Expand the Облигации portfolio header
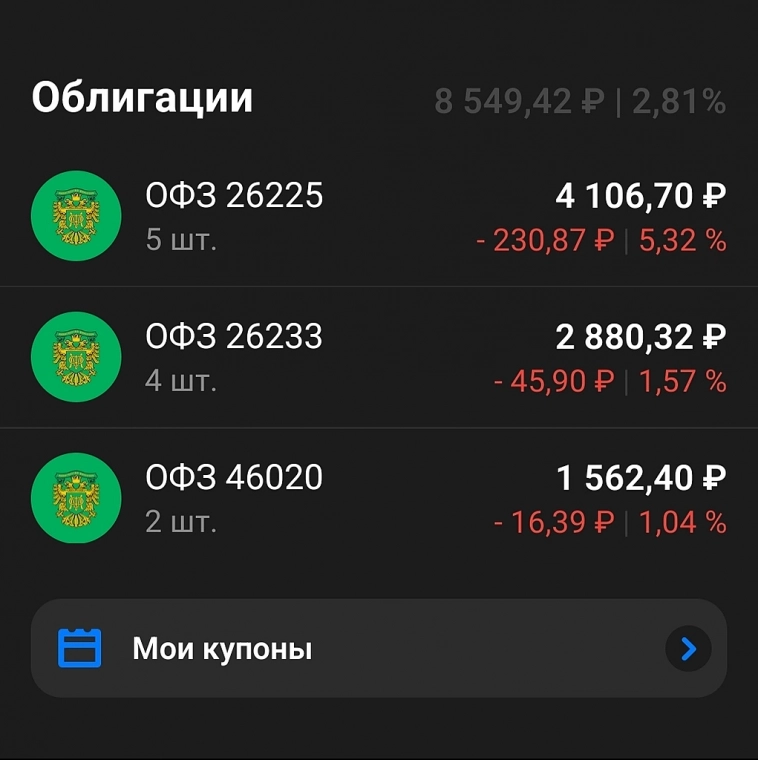This screenshot has width=758, height=760. (x=143, y=97)
